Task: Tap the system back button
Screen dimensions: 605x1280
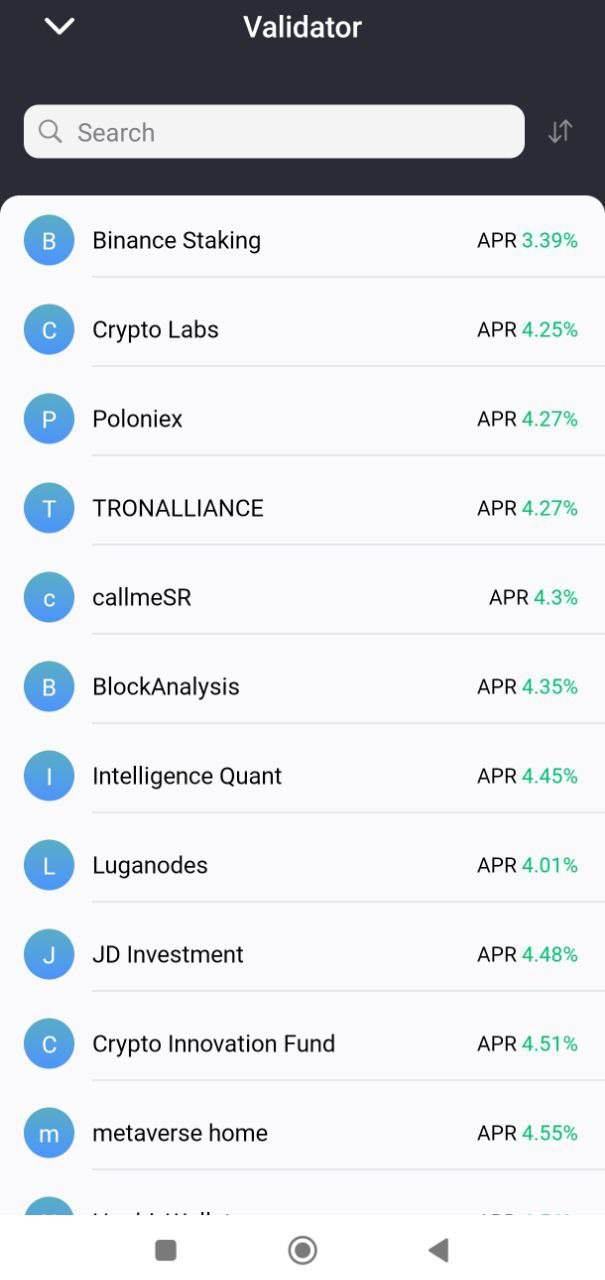Action: (438, 1250)
